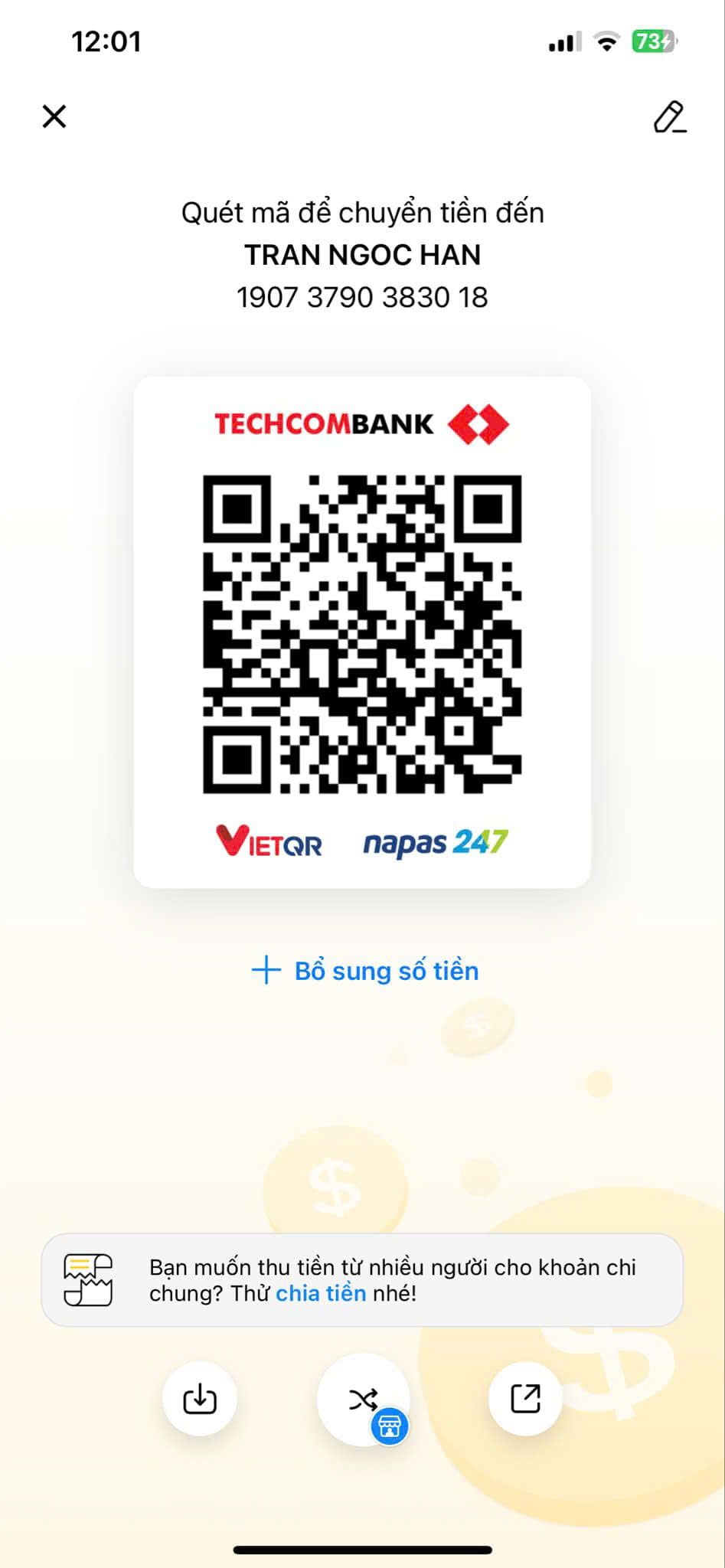Download the QR code image
The image size is (725, 1568).
tap(200, 1399)
